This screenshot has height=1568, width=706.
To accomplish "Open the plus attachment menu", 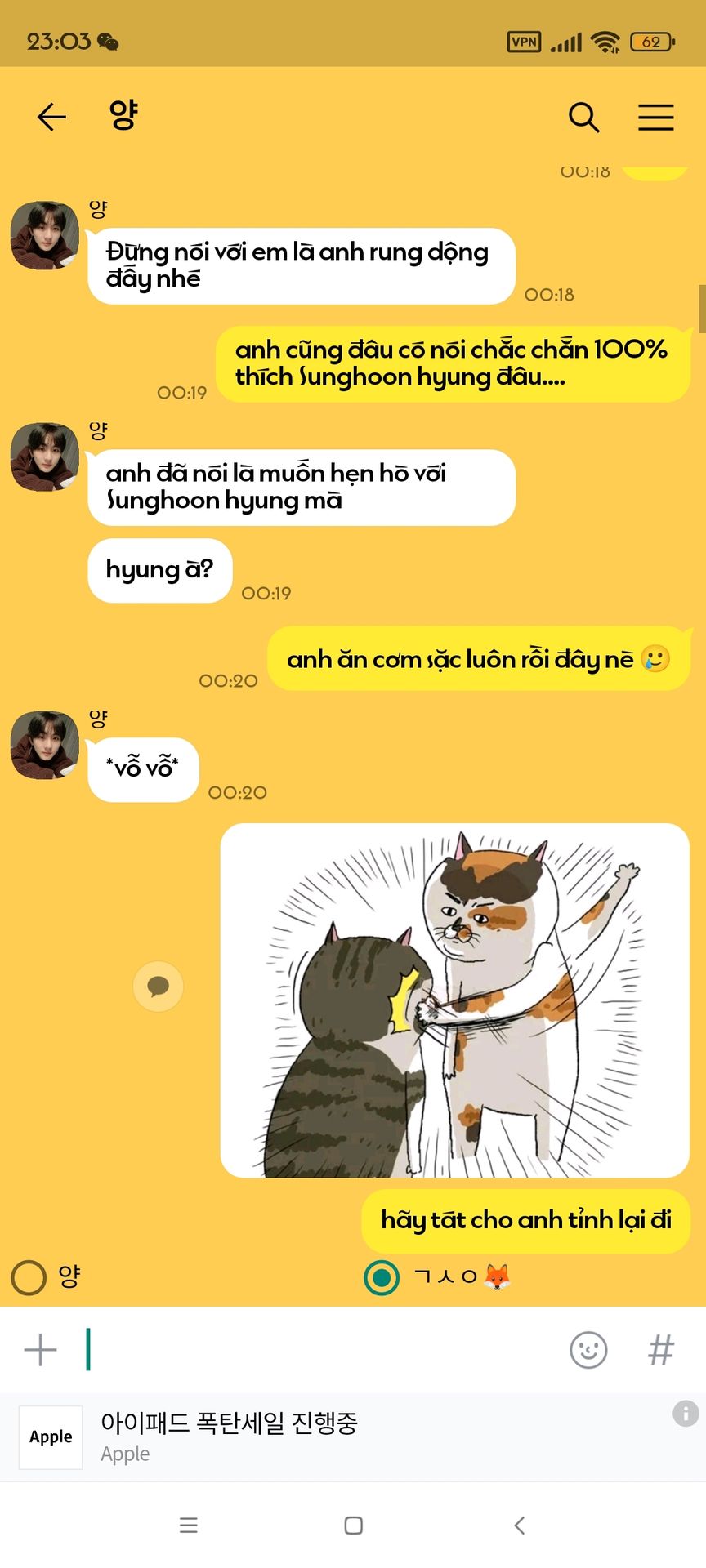I will click(x=40, y=1350).
